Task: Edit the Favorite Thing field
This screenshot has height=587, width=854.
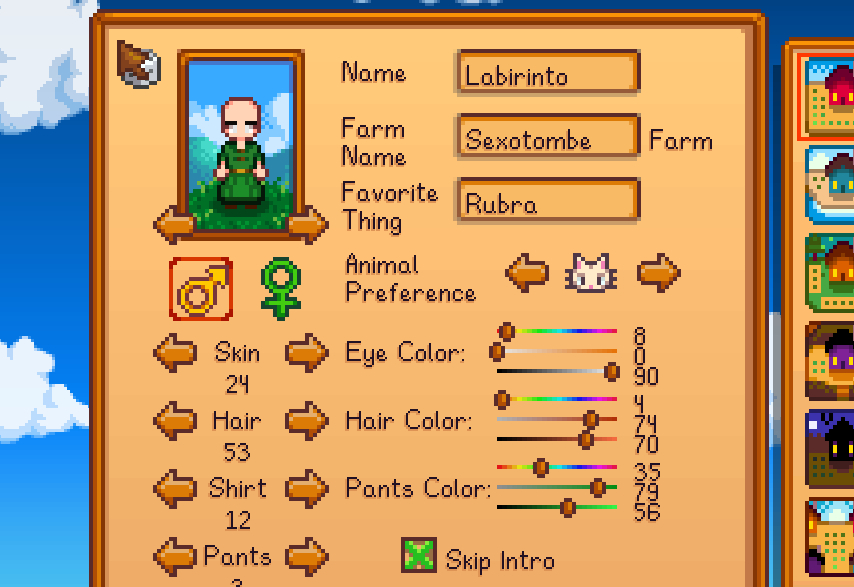Action: click(x=547, y=202)
